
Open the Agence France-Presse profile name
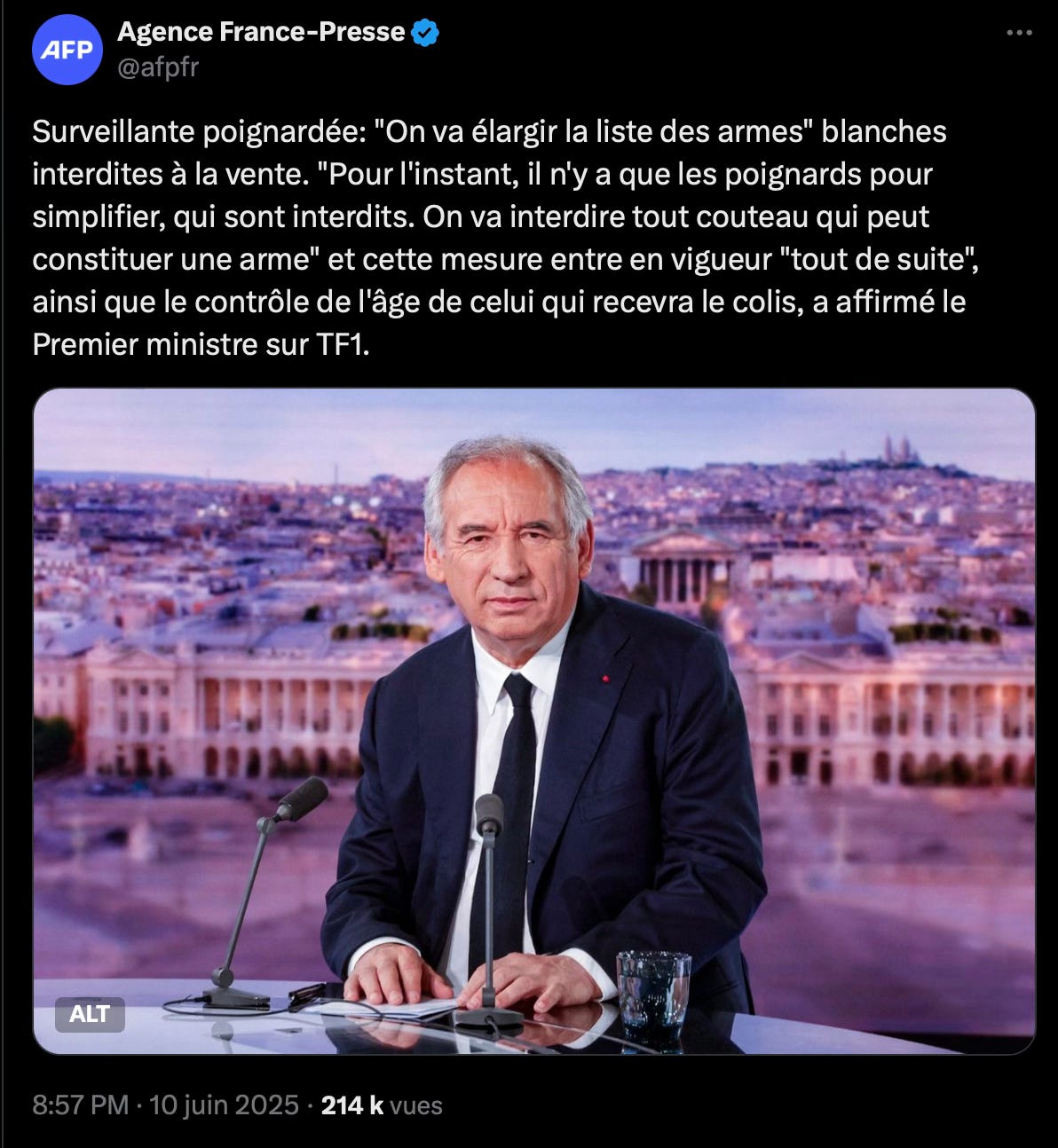coord(261,32)
